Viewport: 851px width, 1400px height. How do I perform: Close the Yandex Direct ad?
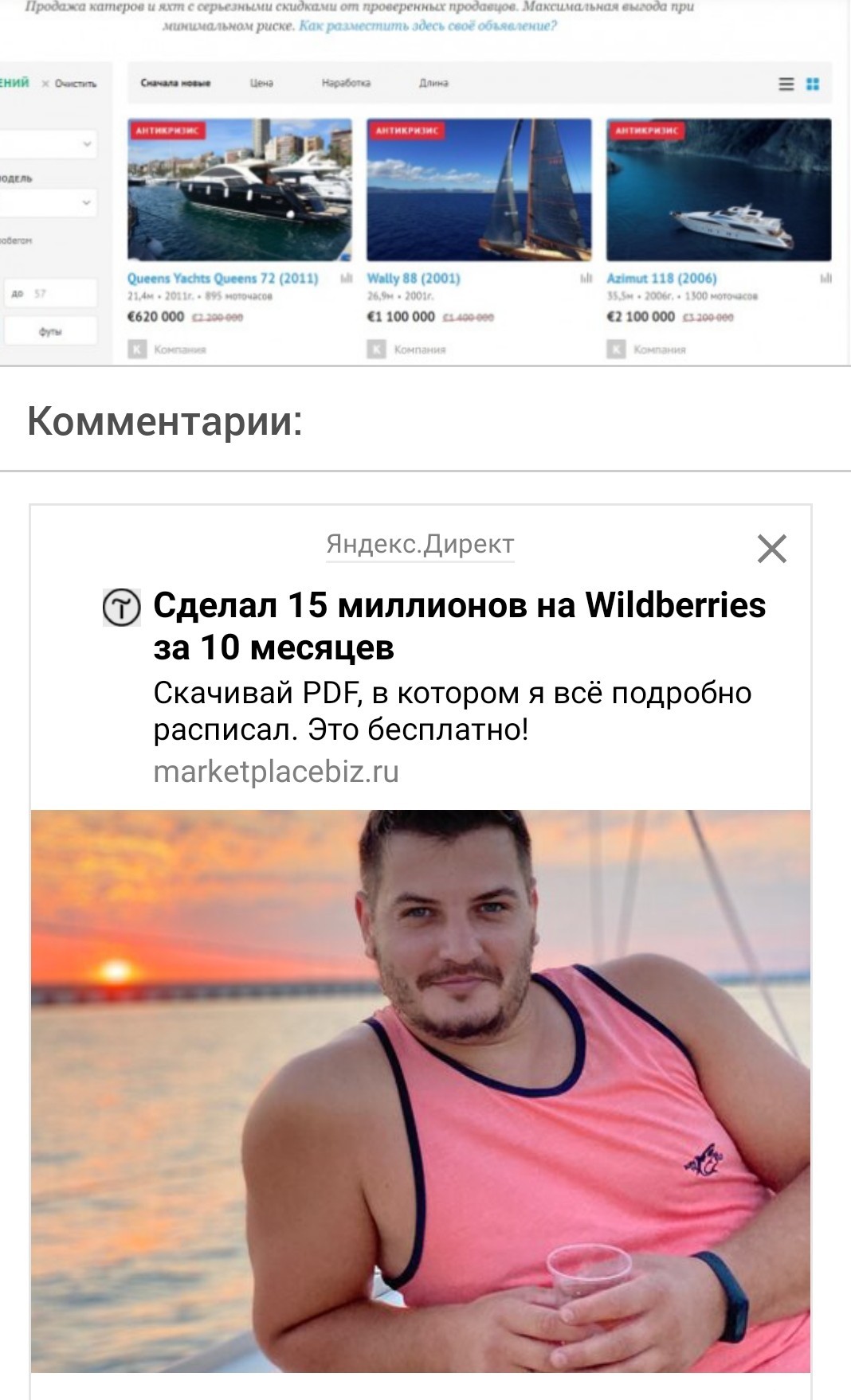(x=771, y=549)
